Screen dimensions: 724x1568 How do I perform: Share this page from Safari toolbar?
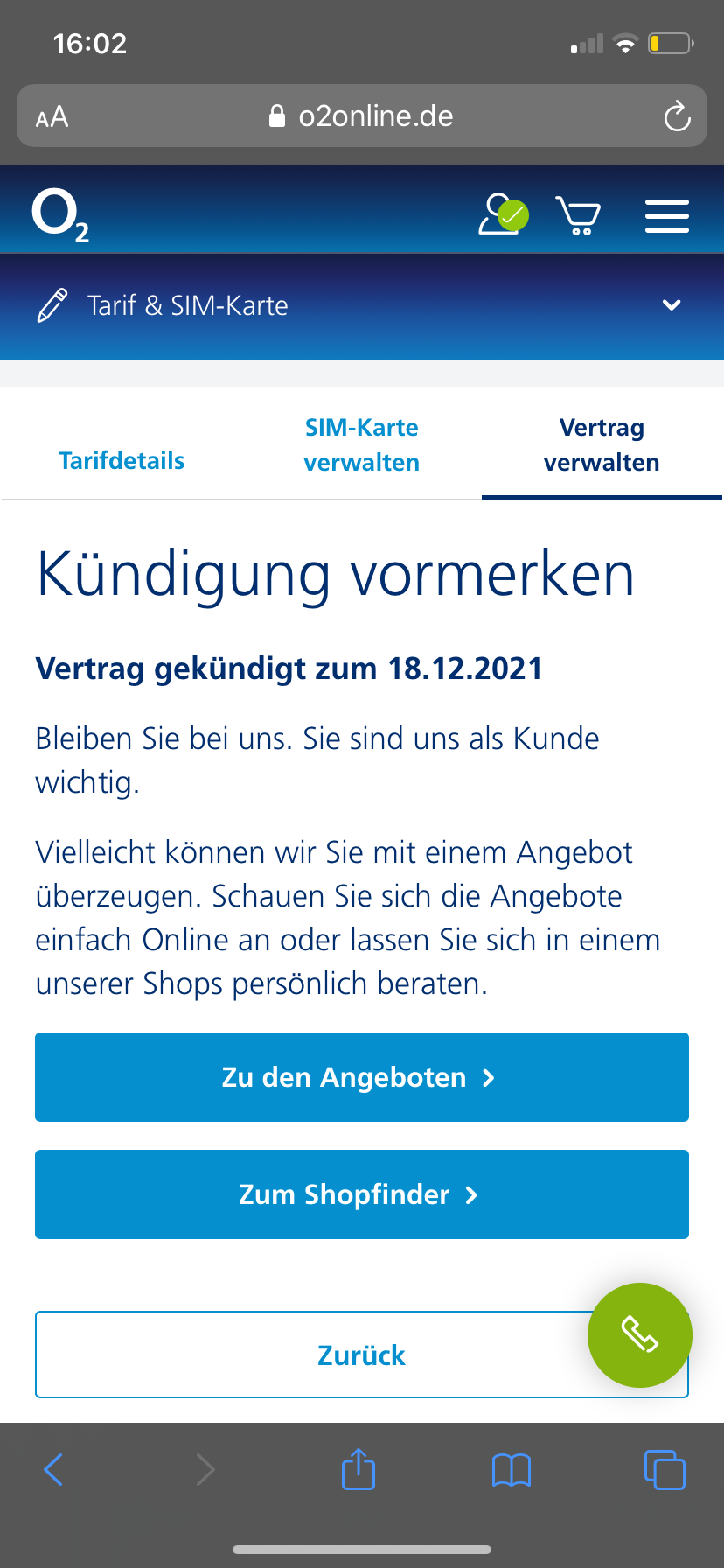[358, 1469]
